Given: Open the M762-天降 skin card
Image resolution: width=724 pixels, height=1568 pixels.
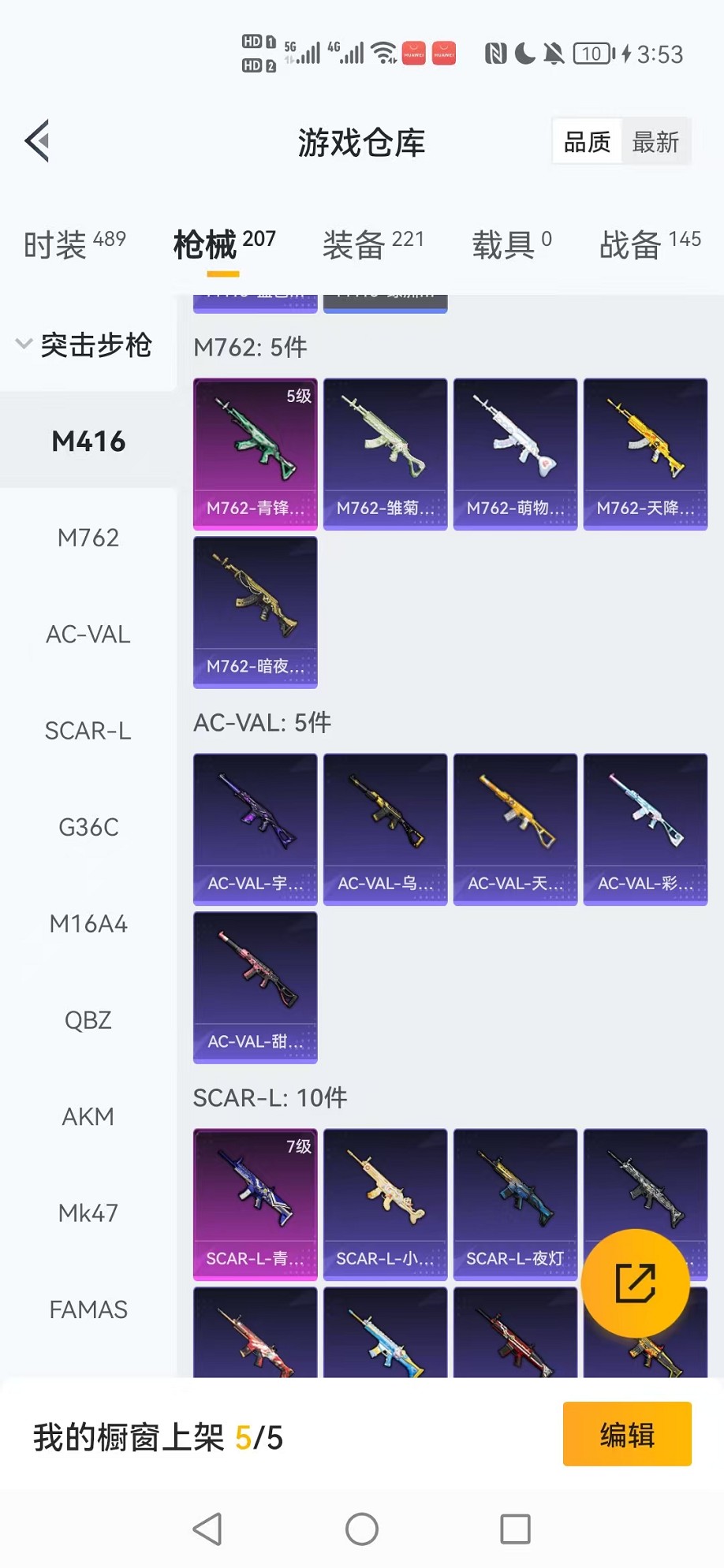Looking at the screenshot, I should (x=645, y=453).
